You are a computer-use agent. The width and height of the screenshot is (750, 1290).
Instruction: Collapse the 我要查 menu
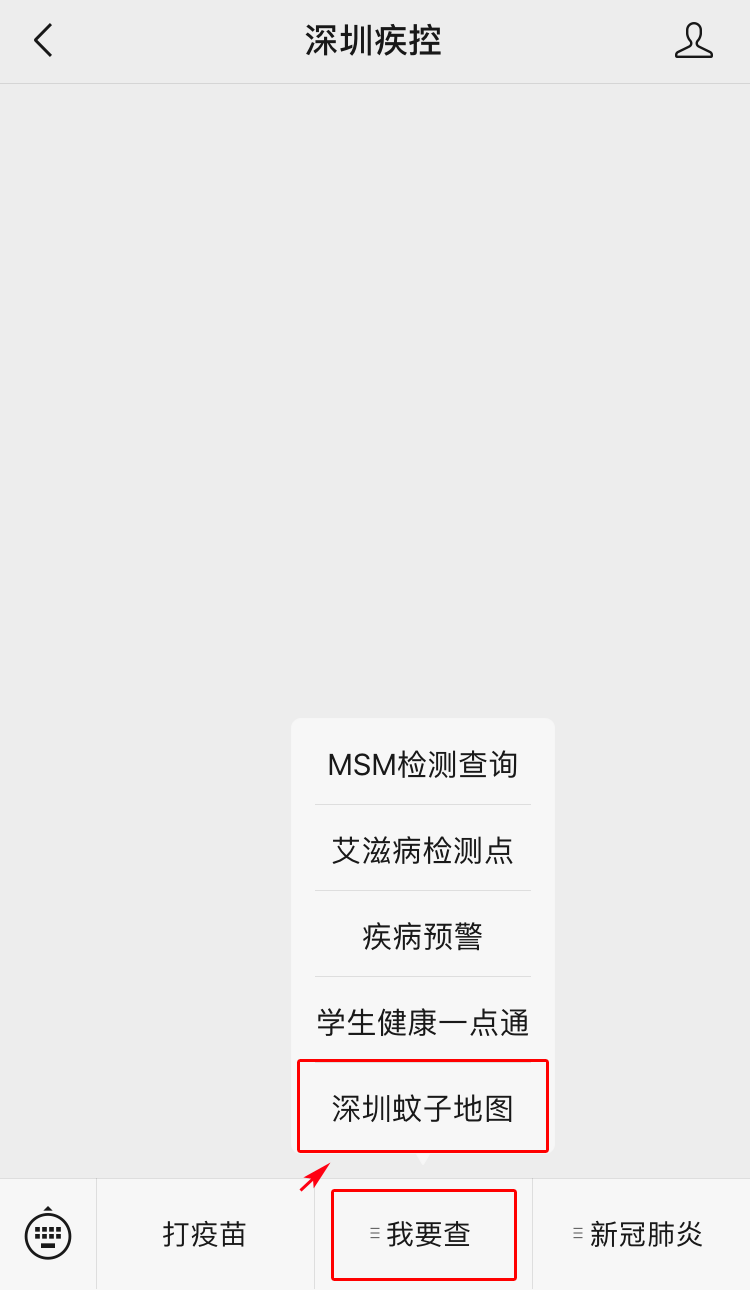tap(424, 1234)
